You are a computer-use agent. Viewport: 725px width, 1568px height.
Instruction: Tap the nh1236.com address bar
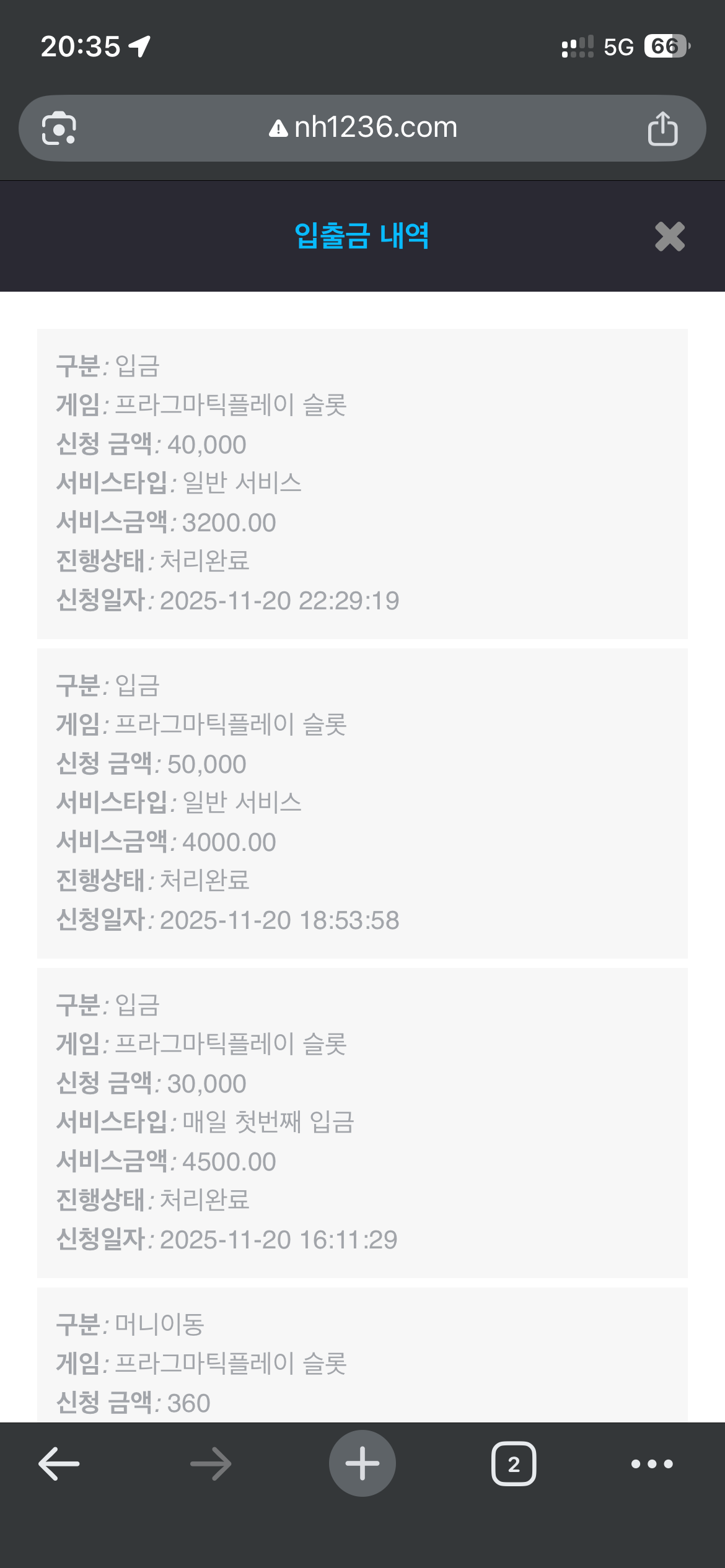[363, 128]
